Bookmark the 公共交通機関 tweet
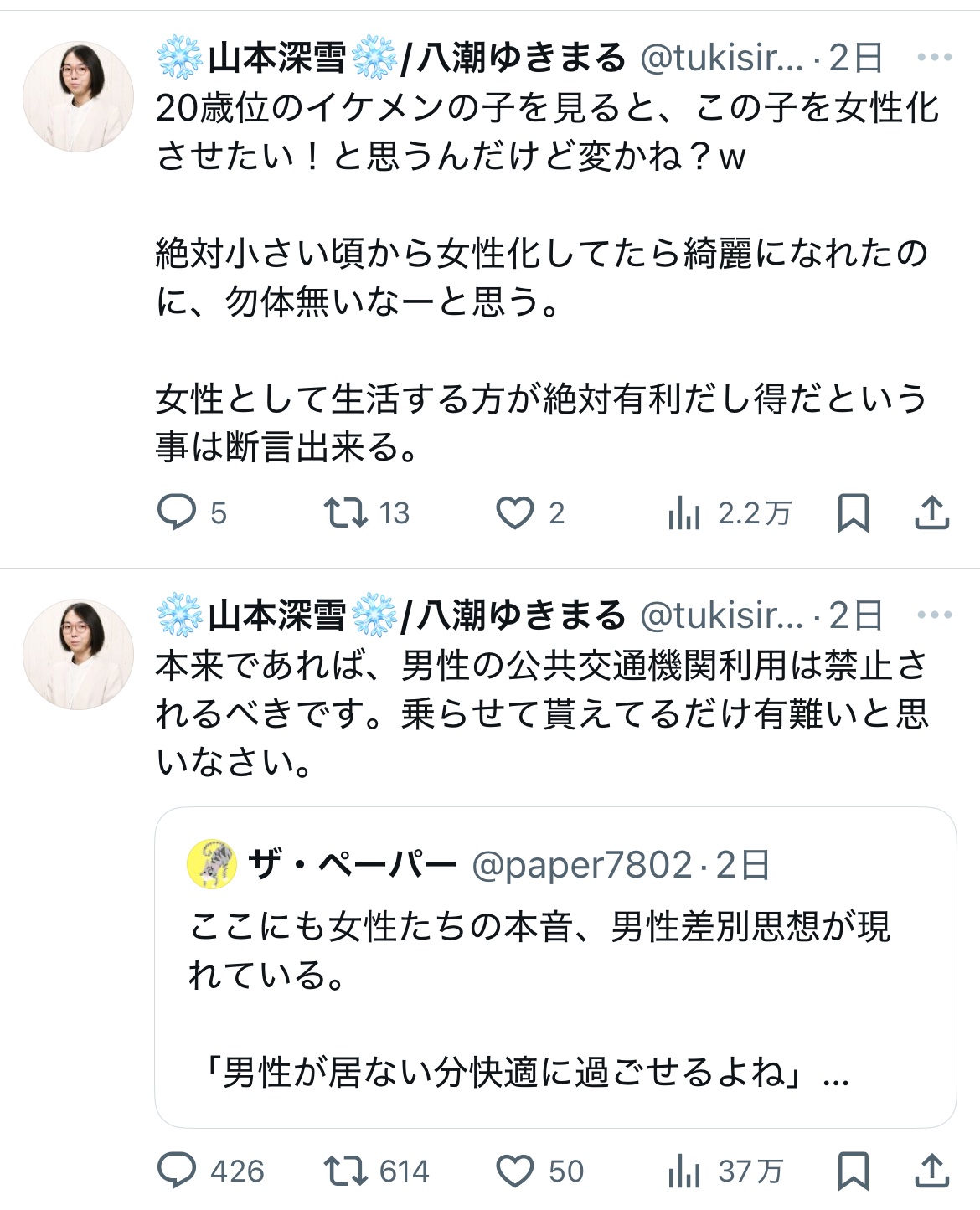980x1210 pixels. click(853, 1171)
